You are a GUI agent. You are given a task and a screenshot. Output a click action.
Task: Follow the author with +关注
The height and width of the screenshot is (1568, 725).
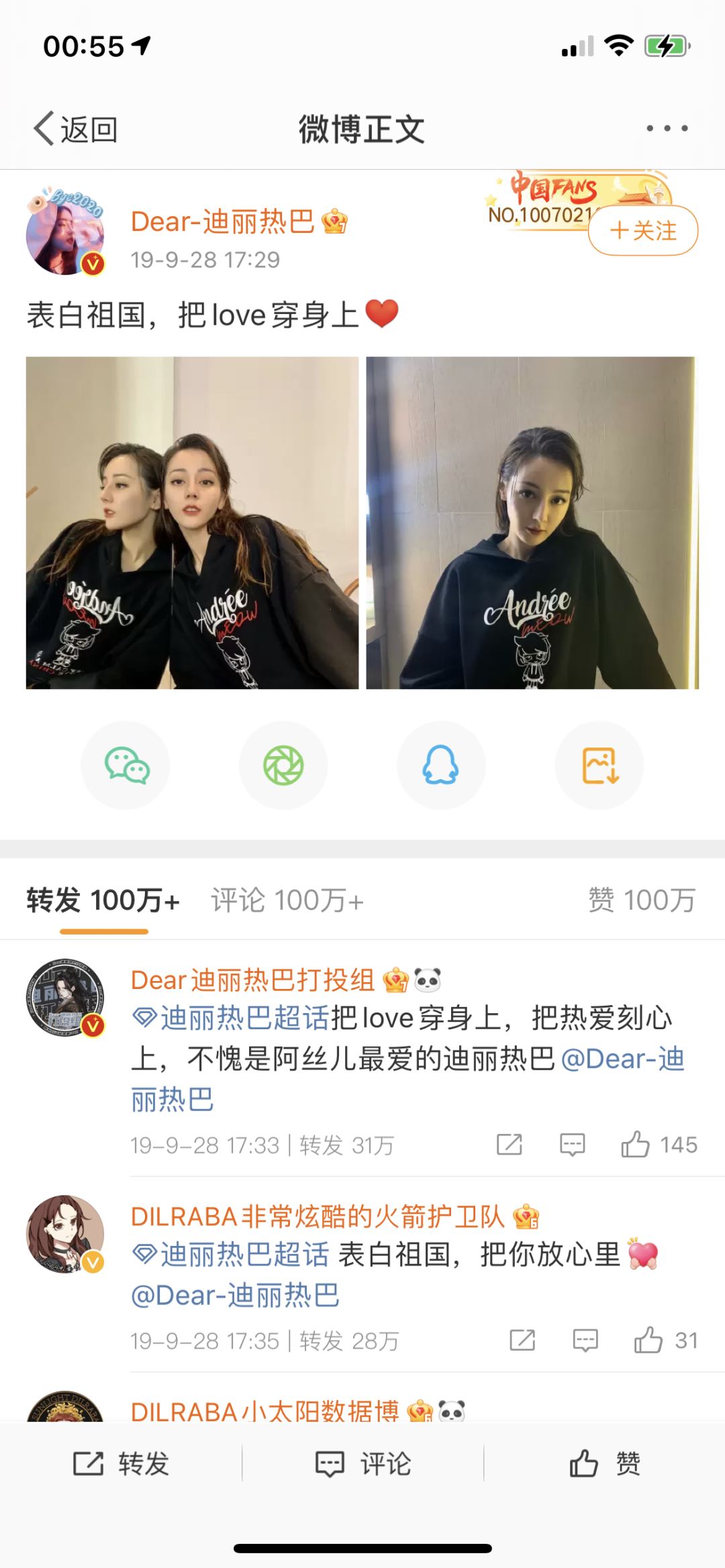coord(643,231)
